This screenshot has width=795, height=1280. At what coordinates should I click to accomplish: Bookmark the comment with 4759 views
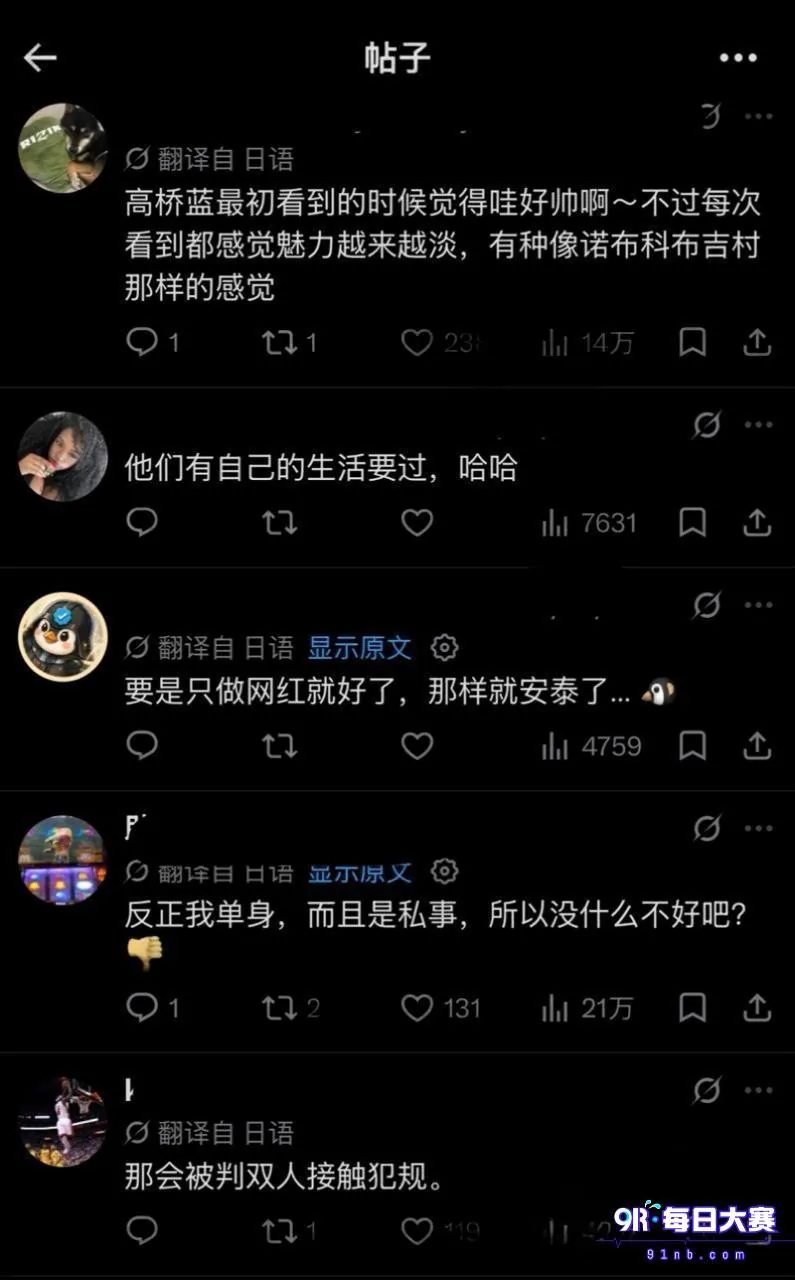point(692,746)
